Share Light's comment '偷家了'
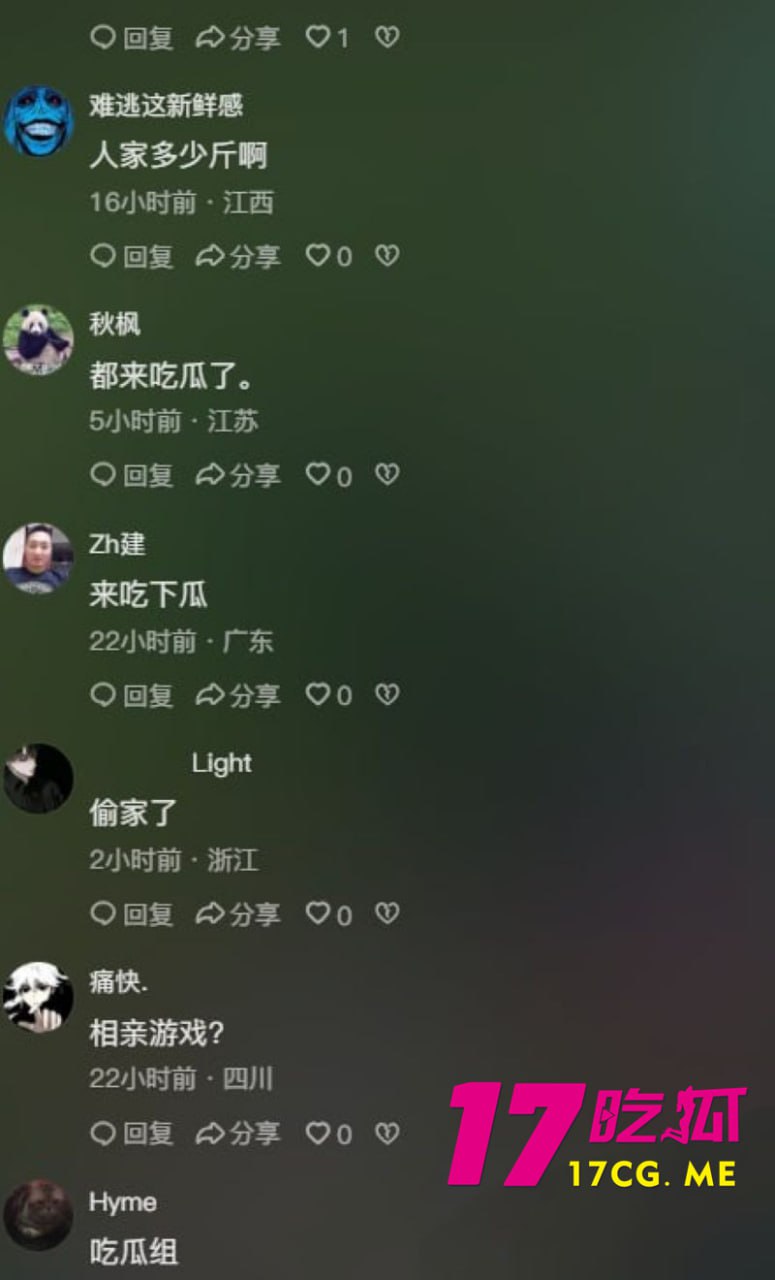Screen dimensions: 775x1280 coord(238,913)
